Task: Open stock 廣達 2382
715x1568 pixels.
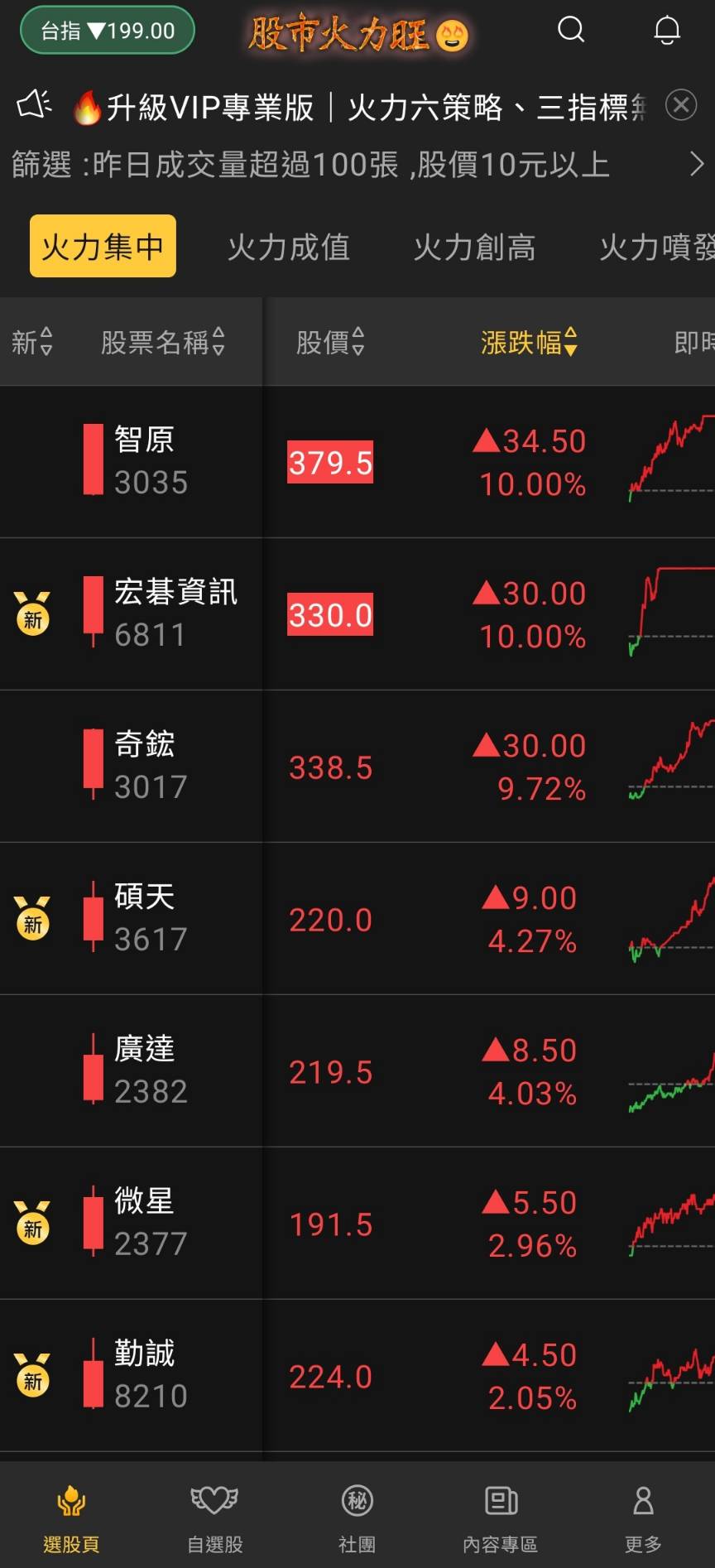Action: (357, 1071)
